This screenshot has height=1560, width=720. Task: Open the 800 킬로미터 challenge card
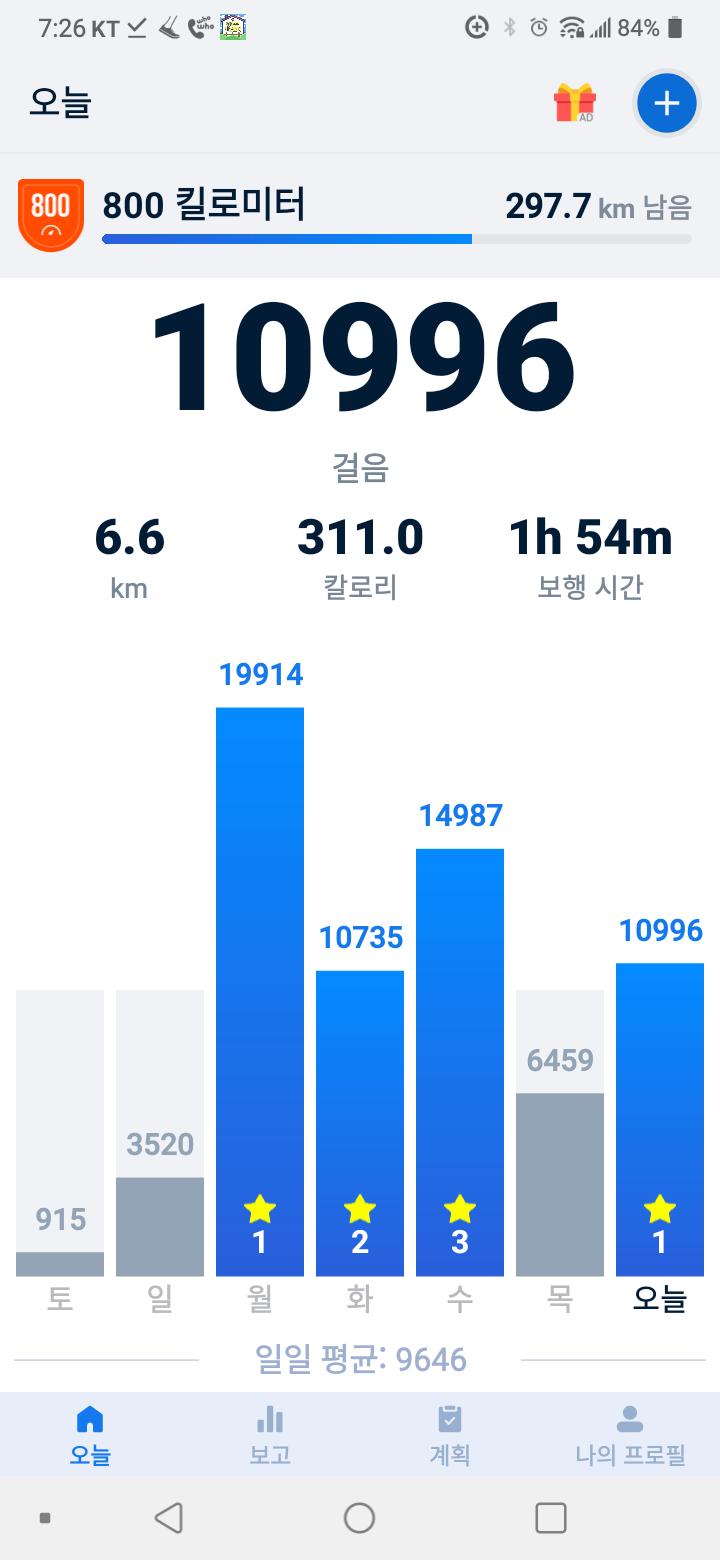click(360, 214)
